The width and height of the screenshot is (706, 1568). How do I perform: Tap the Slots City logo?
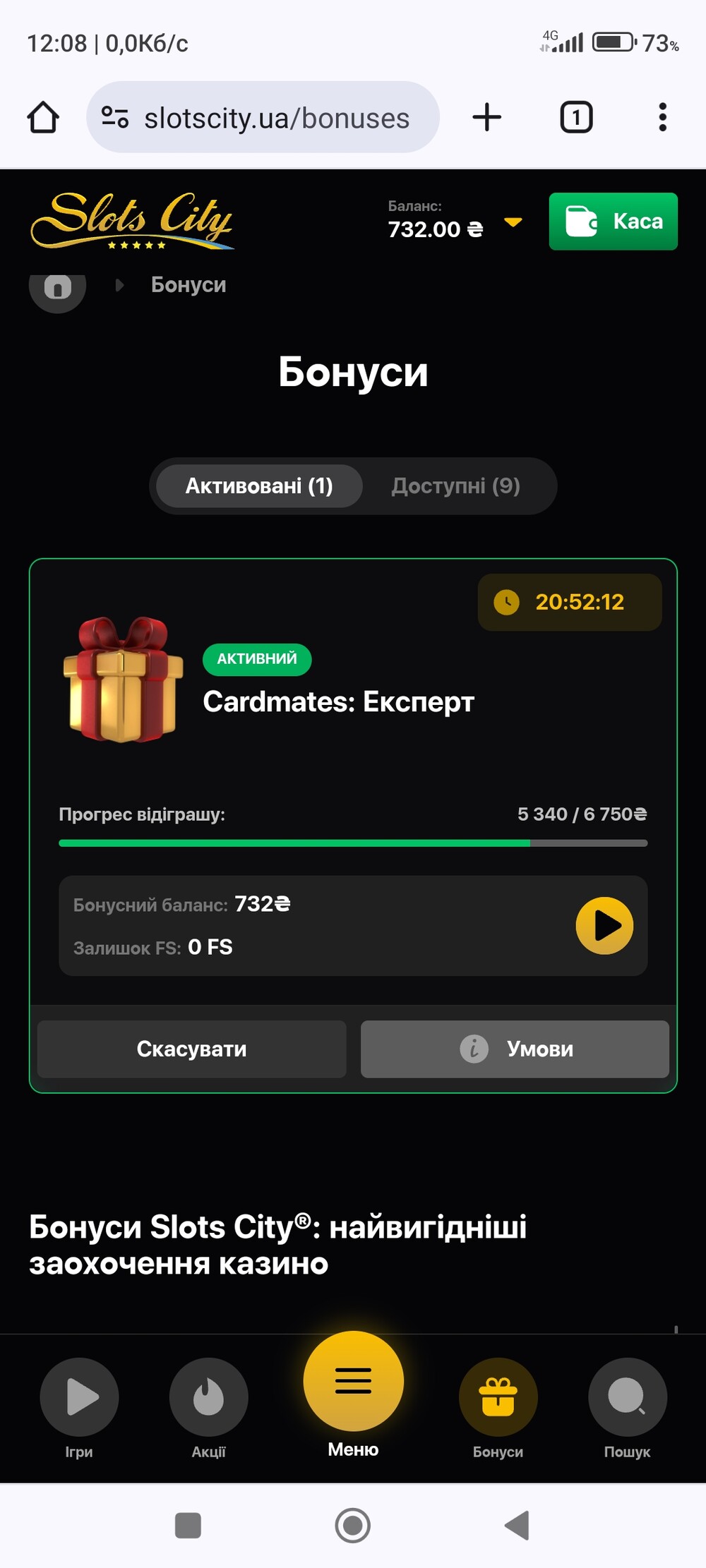click(x=132, y=221)
